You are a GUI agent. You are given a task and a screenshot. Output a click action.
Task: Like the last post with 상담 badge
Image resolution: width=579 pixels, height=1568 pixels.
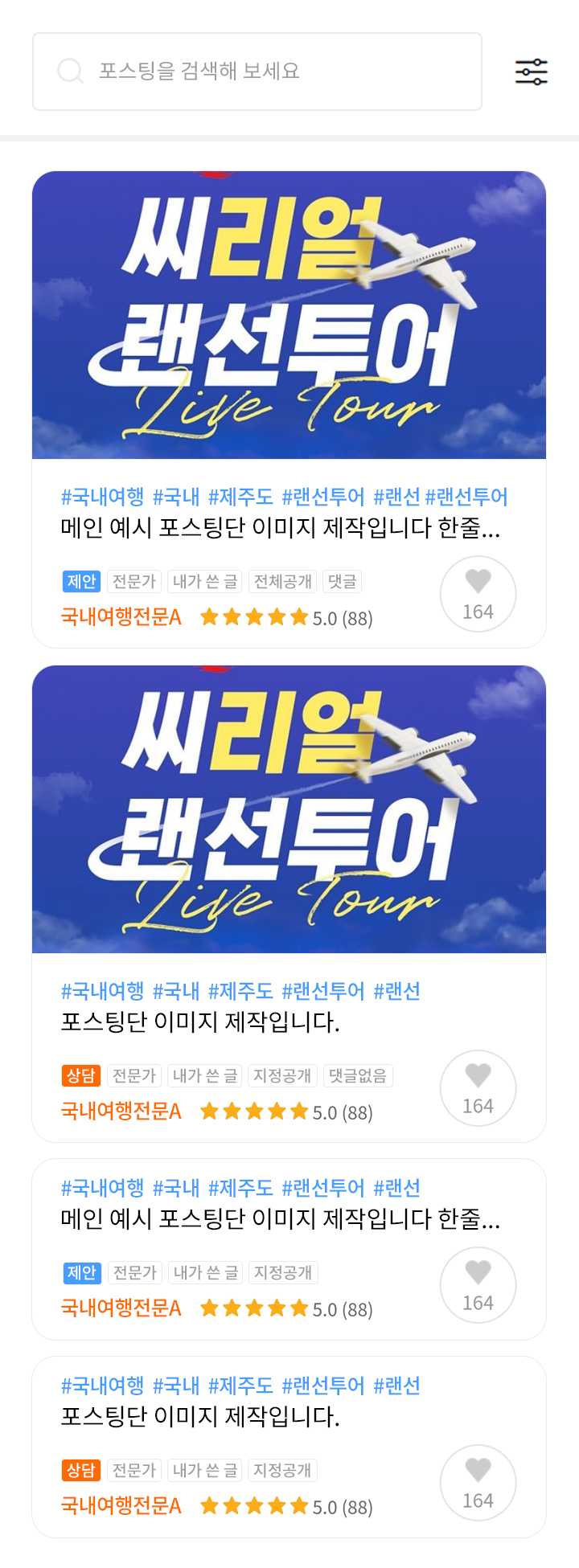(478, 1483)
